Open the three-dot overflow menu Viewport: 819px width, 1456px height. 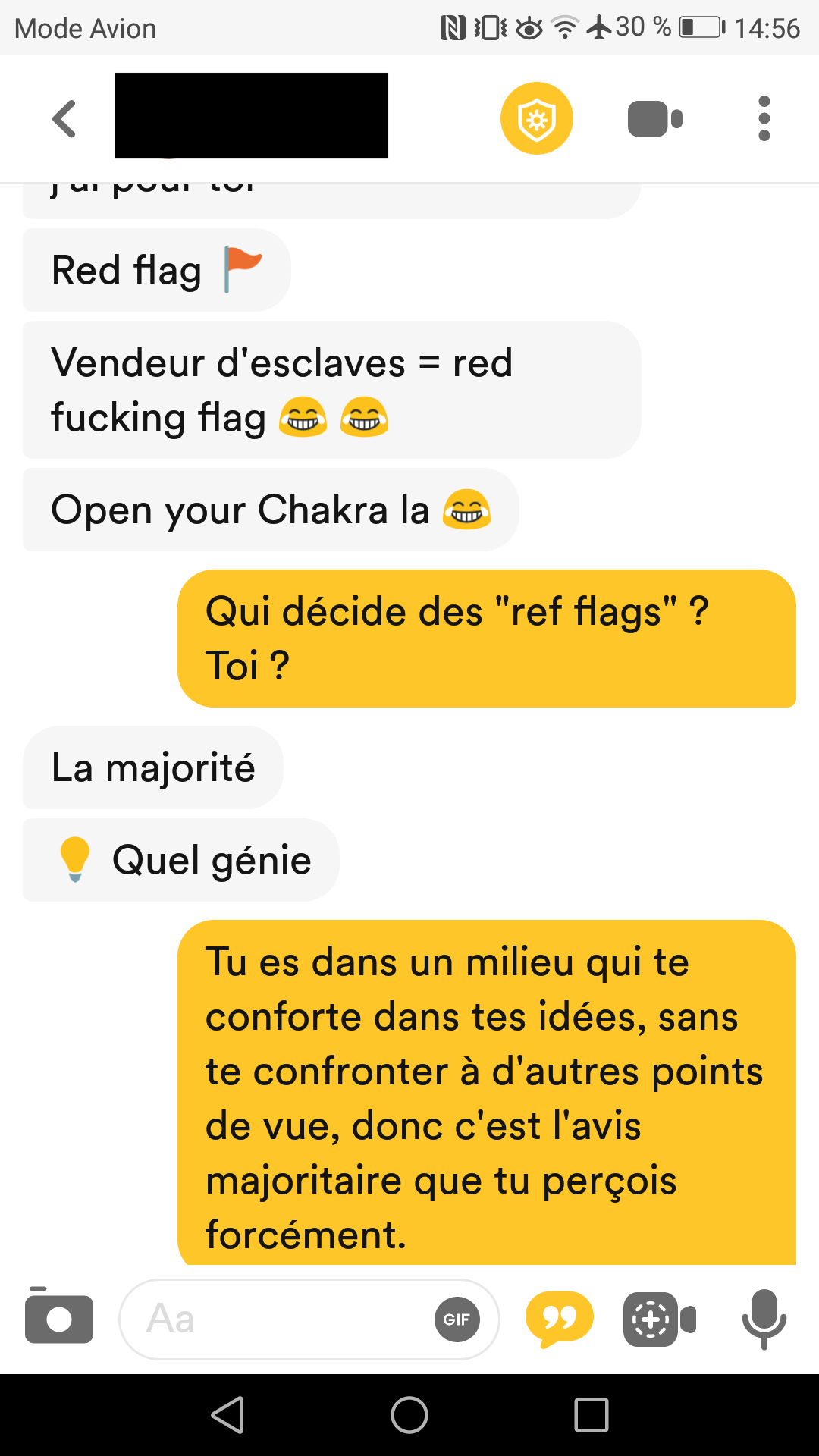point(764,118)
